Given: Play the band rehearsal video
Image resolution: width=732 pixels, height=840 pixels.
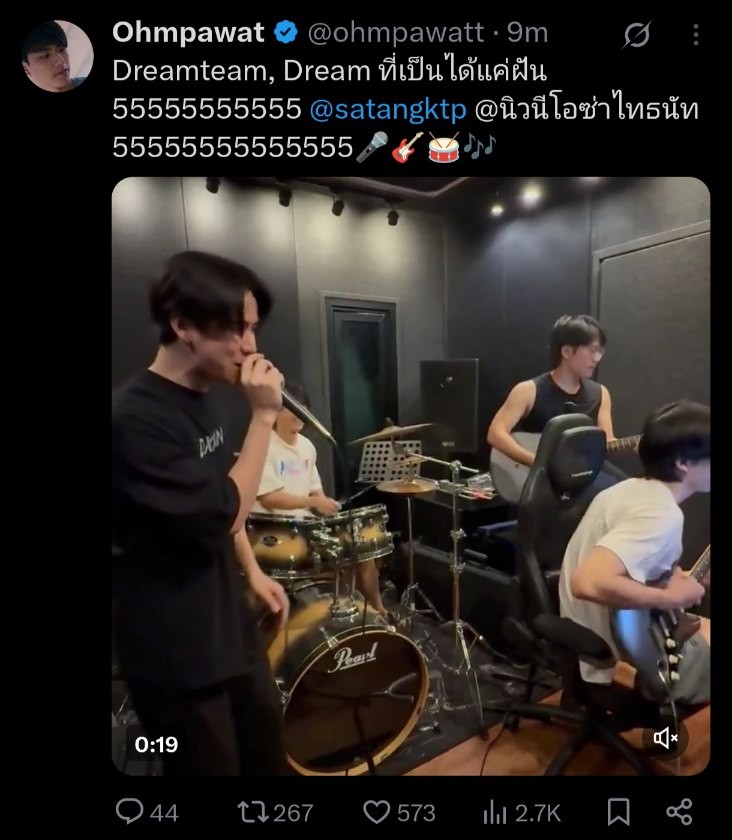Looking at the screenshot, I should pos(410,475).
